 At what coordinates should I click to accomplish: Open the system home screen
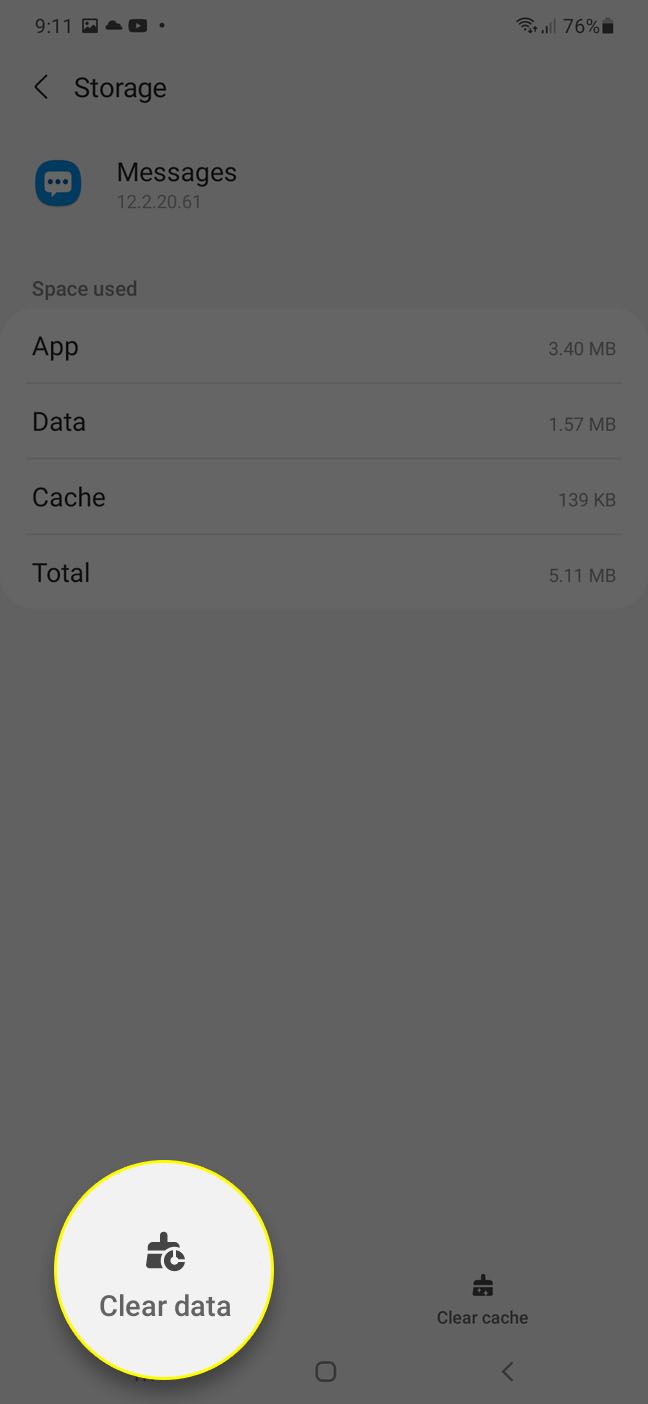[325, 1372]
